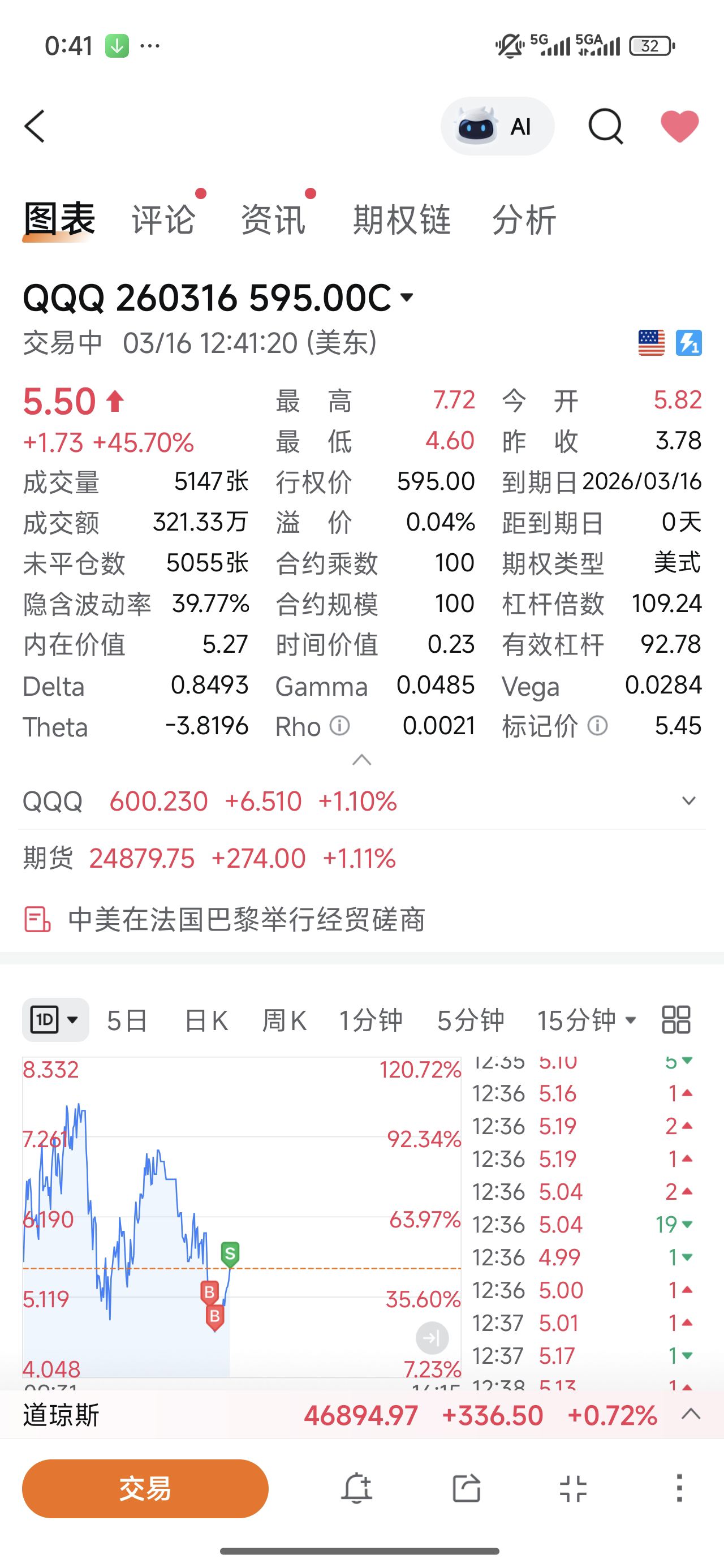Open the 15分钟 interval dropdown

(x=586, y=1020)
